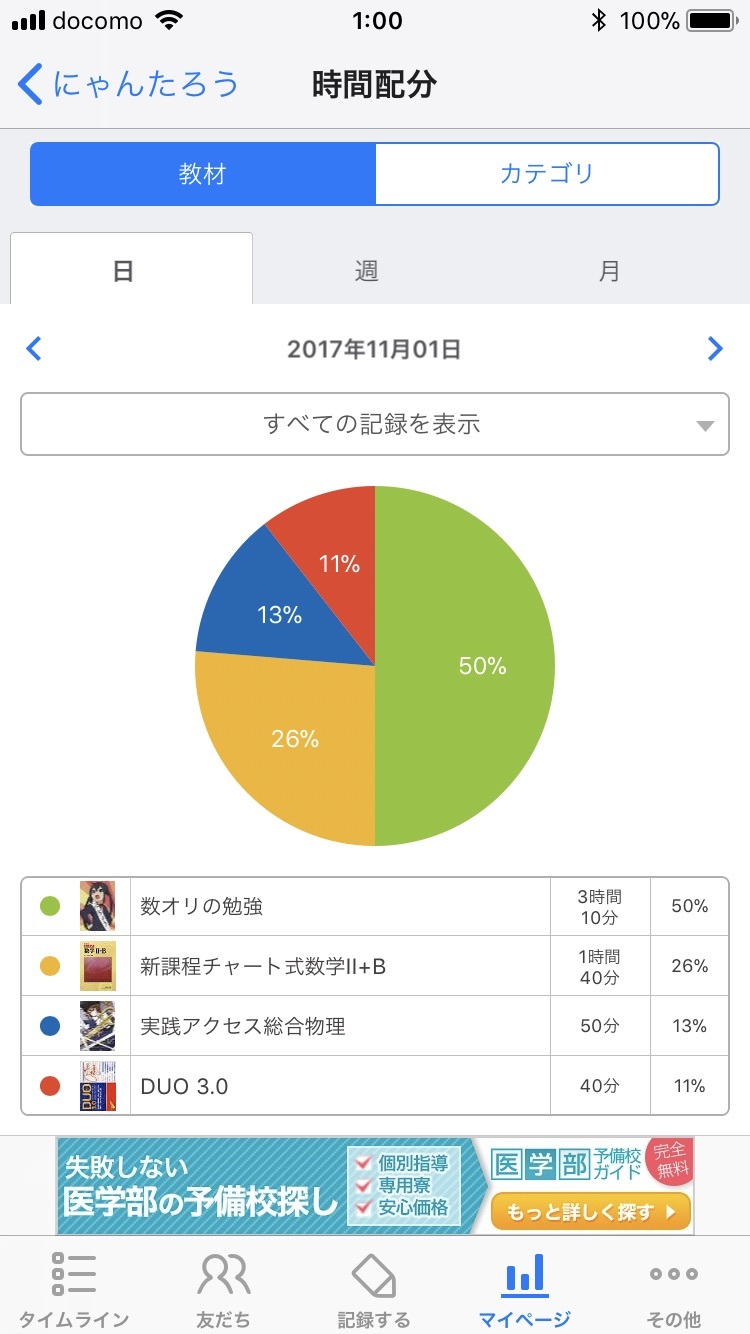Tap the もっと詳しく探す ad button
Viewport: 750px width, 1334px height.
[591, 1212]
